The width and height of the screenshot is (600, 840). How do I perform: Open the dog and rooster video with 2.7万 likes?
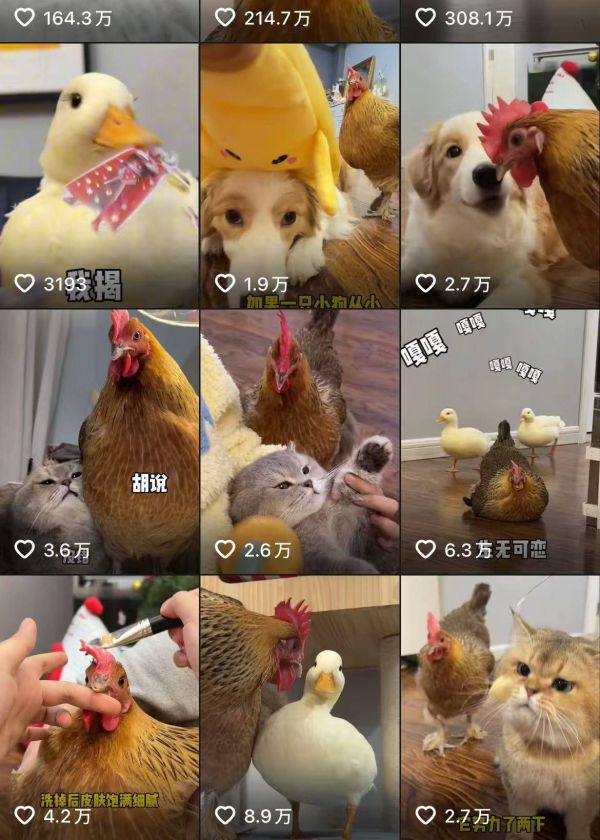click(x=500, y=175)
